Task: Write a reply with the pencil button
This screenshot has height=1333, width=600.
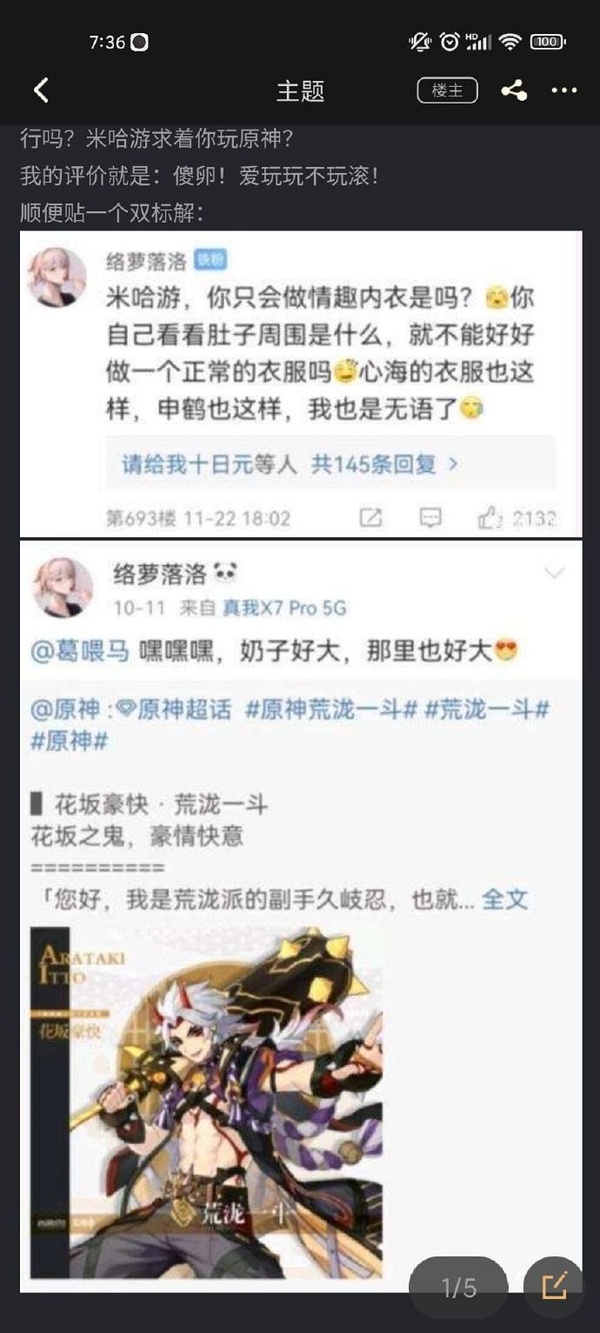Action: [554, 1286]
